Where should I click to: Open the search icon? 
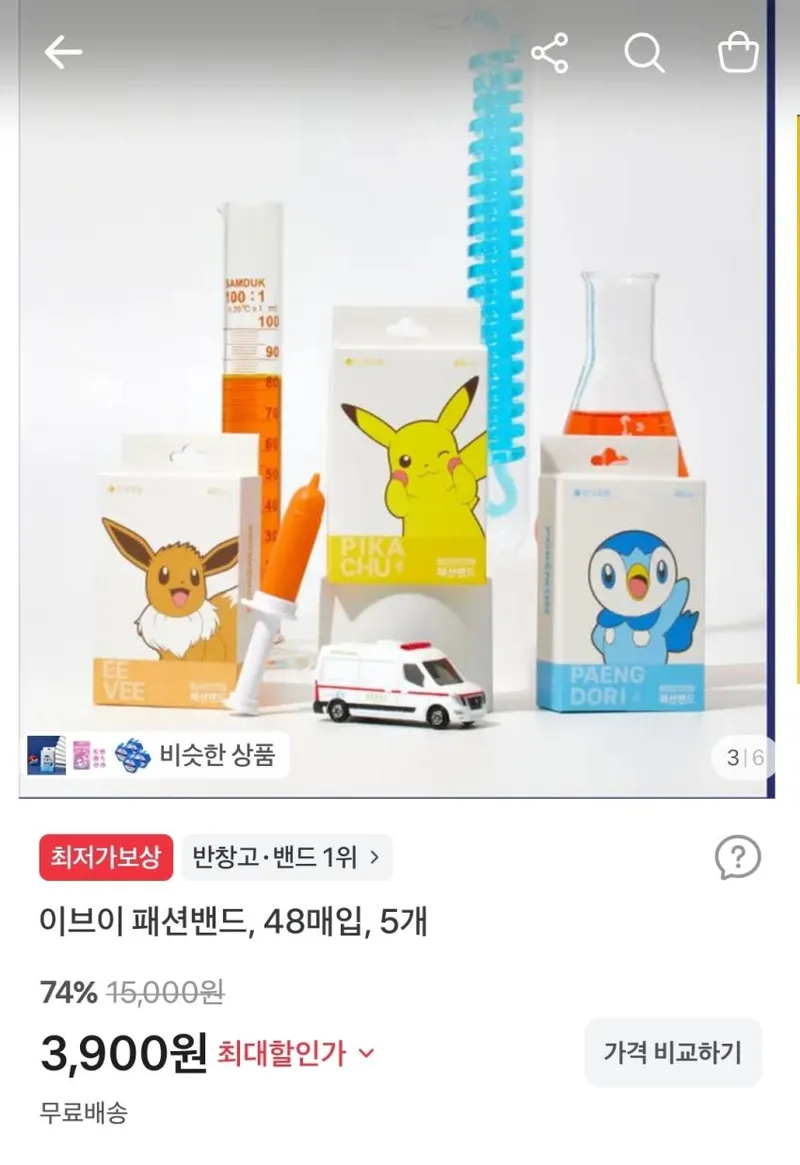(x=644, y=53)
